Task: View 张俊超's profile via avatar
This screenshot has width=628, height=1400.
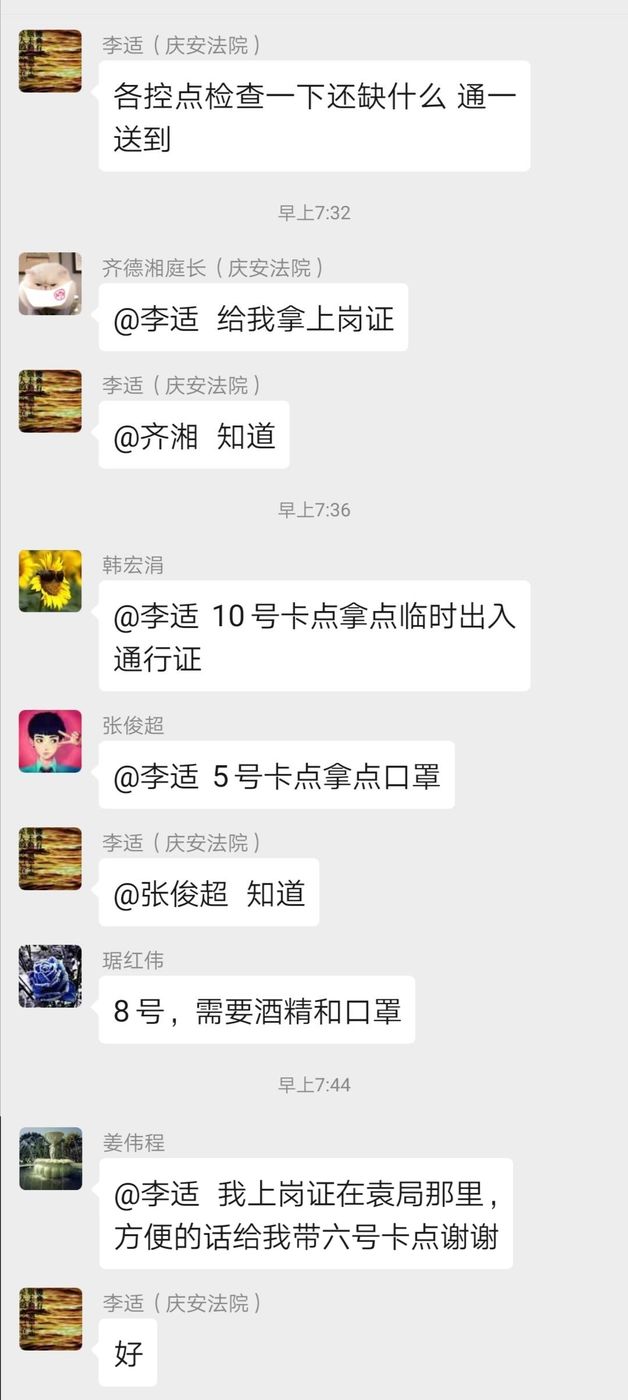Action: coord(50,741)
